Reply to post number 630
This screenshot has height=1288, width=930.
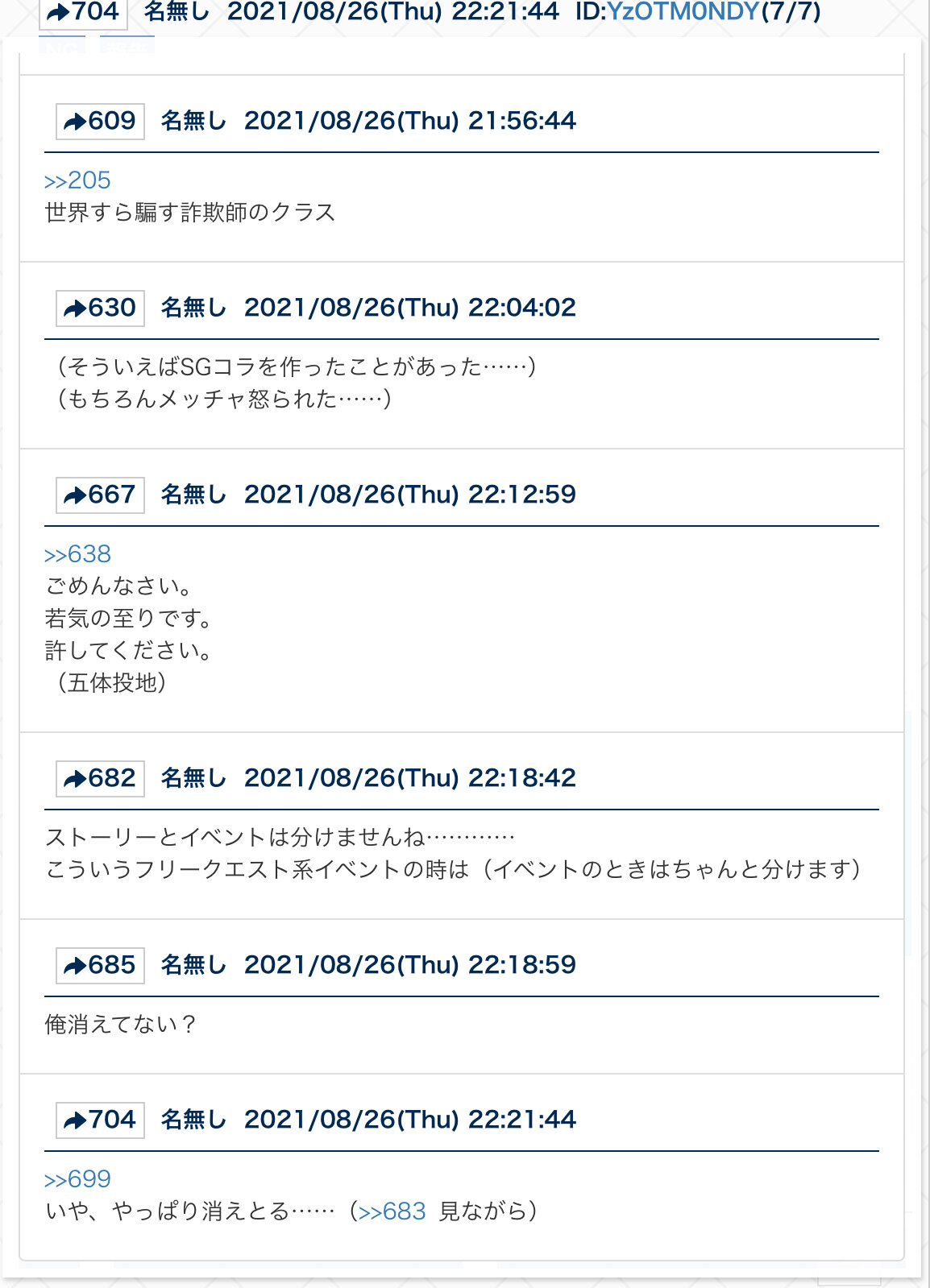100,309
